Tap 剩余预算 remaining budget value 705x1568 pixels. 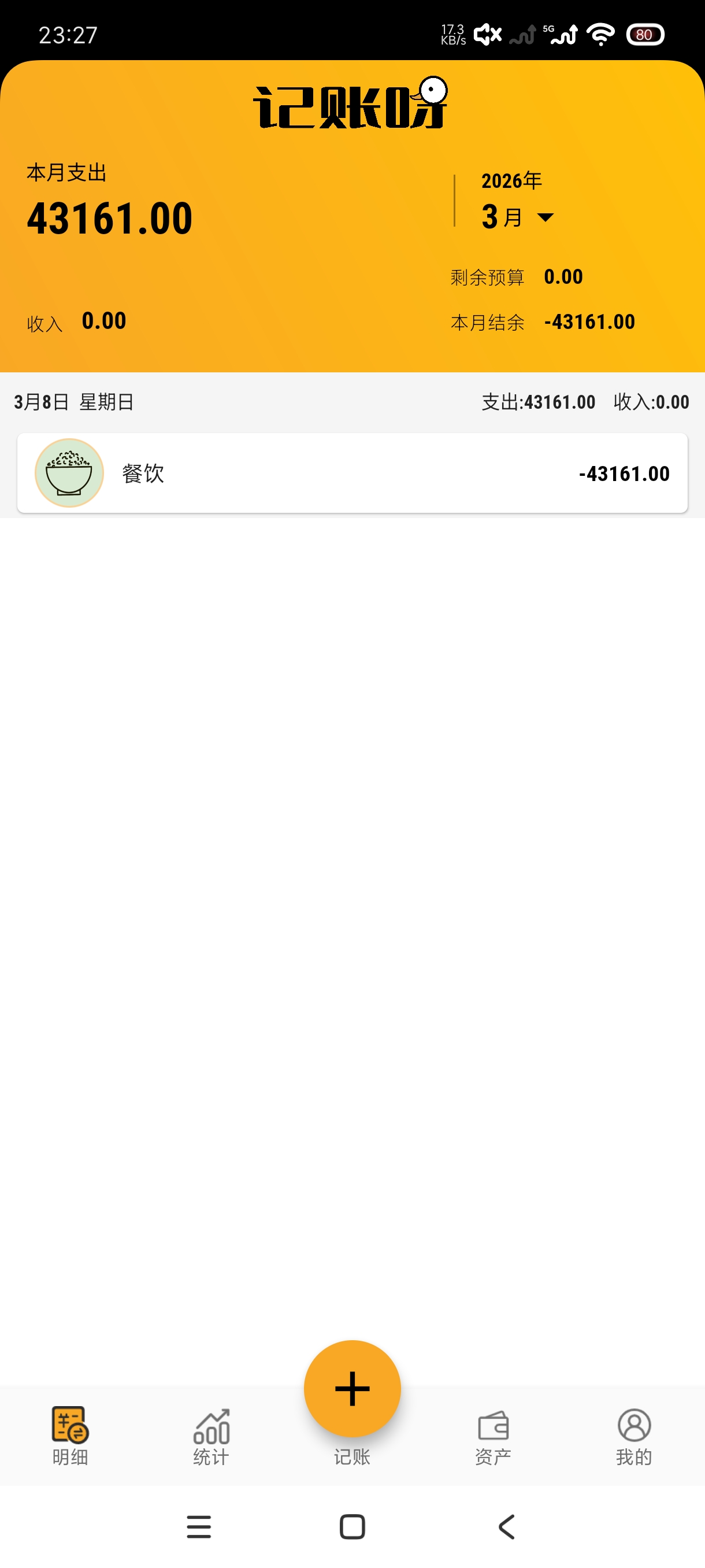(x=563, y=276)
